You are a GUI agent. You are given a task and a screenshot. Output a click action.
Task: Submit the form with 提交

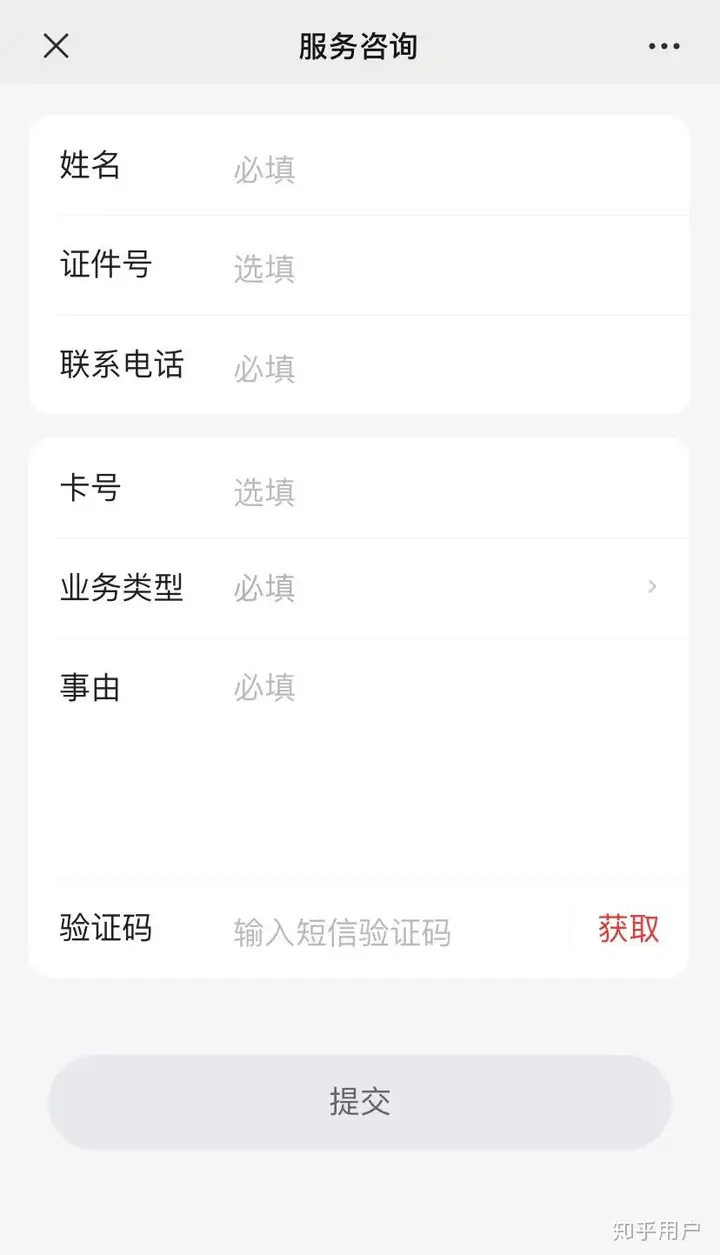tap(360, 1102)
